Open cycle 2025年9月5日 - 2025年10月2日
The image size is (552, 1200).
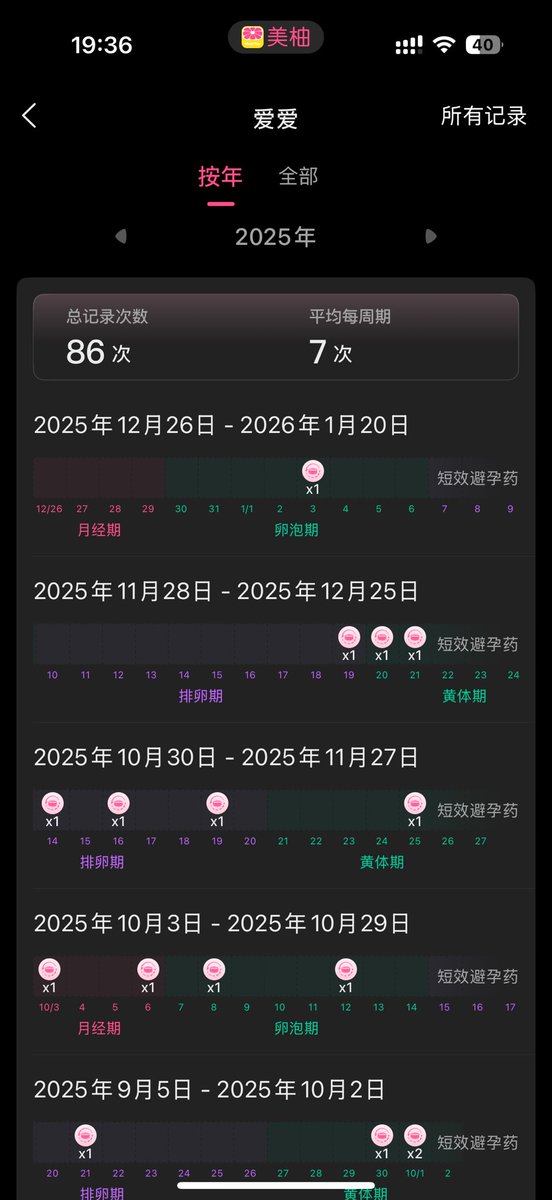click(276, 1136)
